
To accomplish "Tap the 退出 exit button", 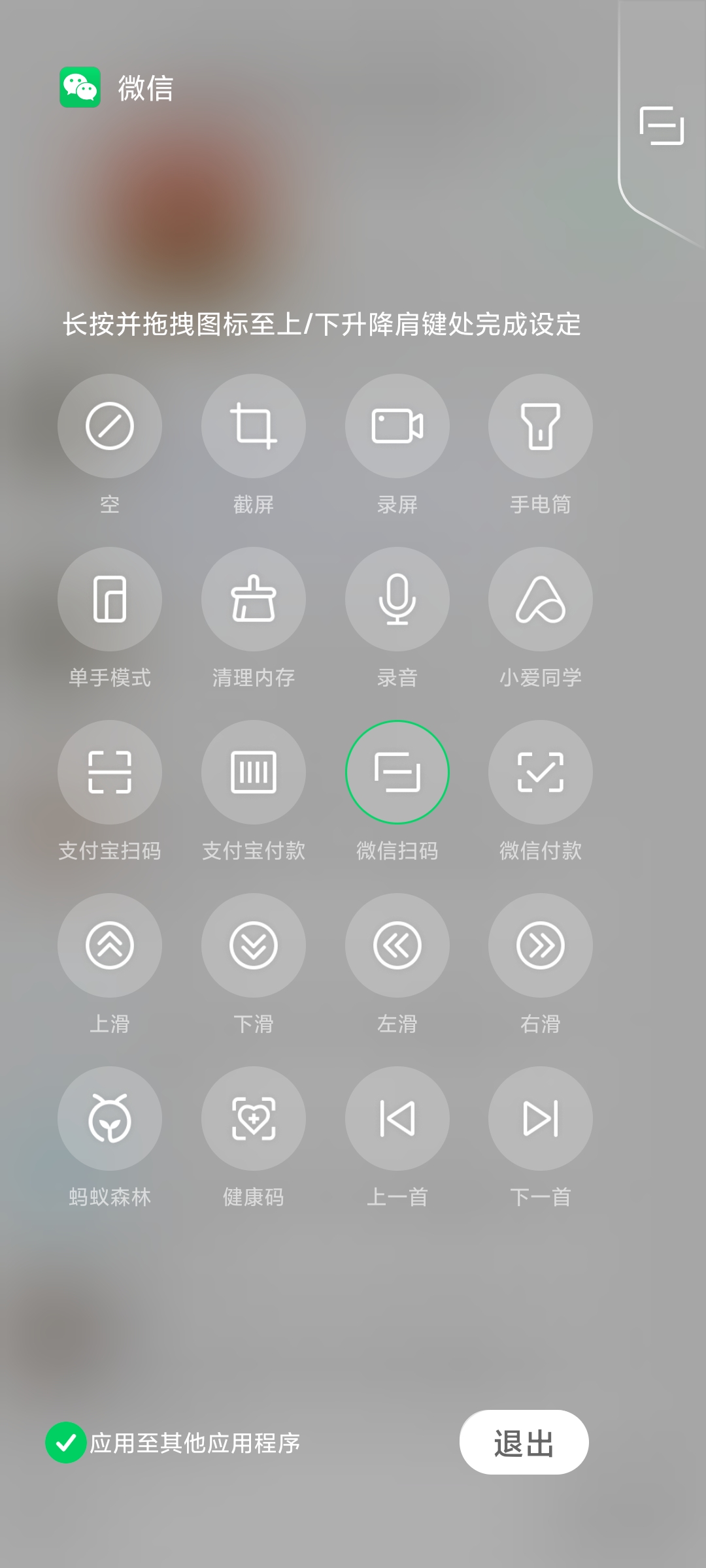I will [524, 1442].
